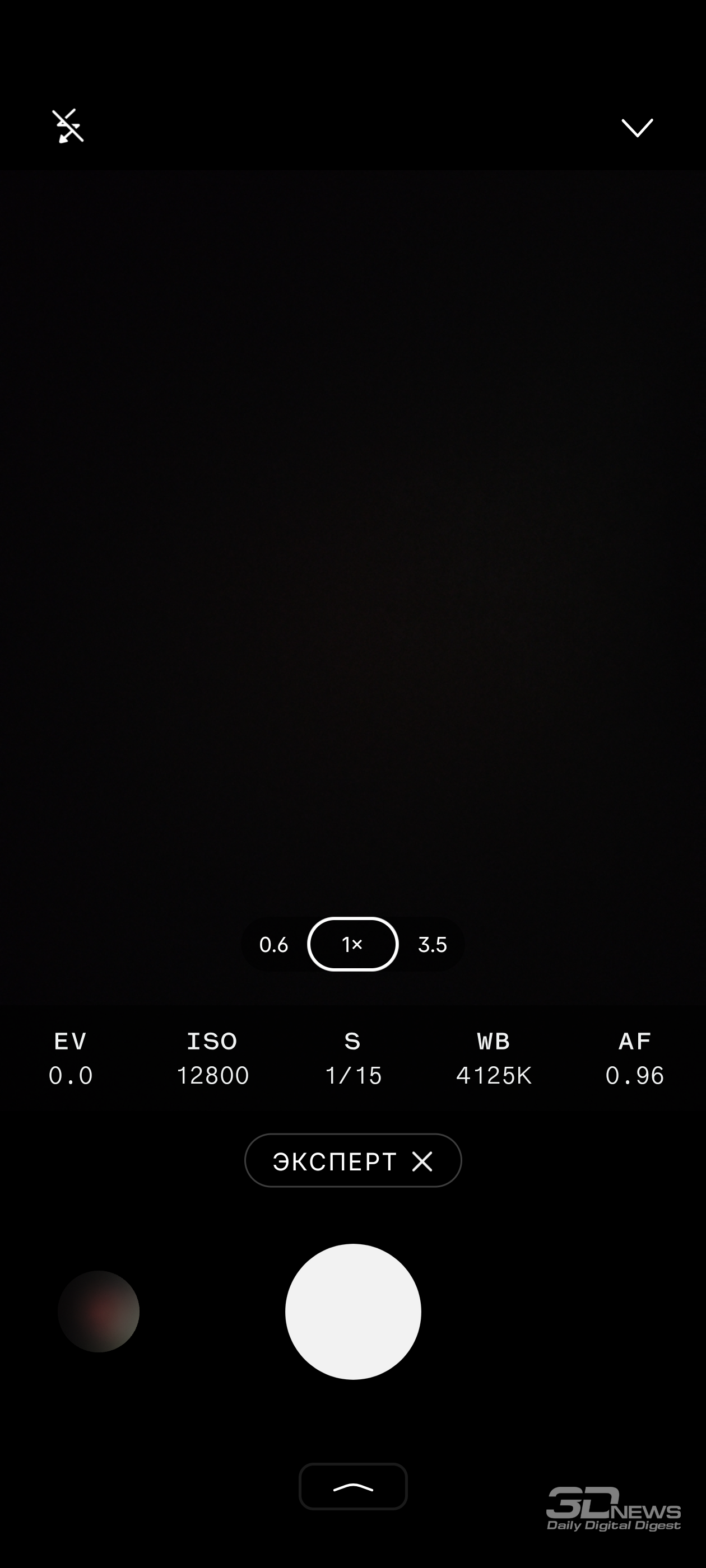Expand the top settings chevron
706x1568 pixels.
(637, 127)
